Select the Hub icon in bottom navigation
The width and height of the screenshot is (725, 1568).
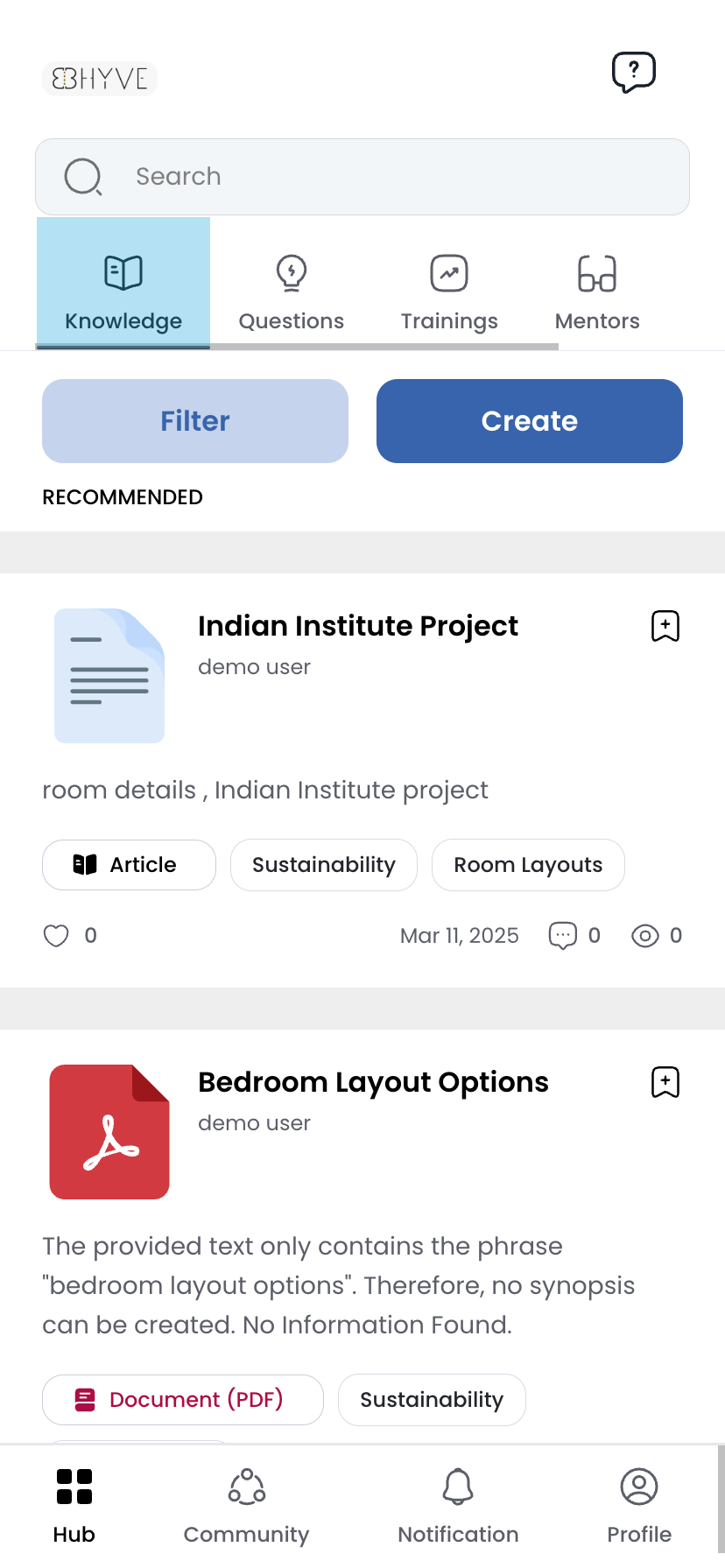point(74,1487)
